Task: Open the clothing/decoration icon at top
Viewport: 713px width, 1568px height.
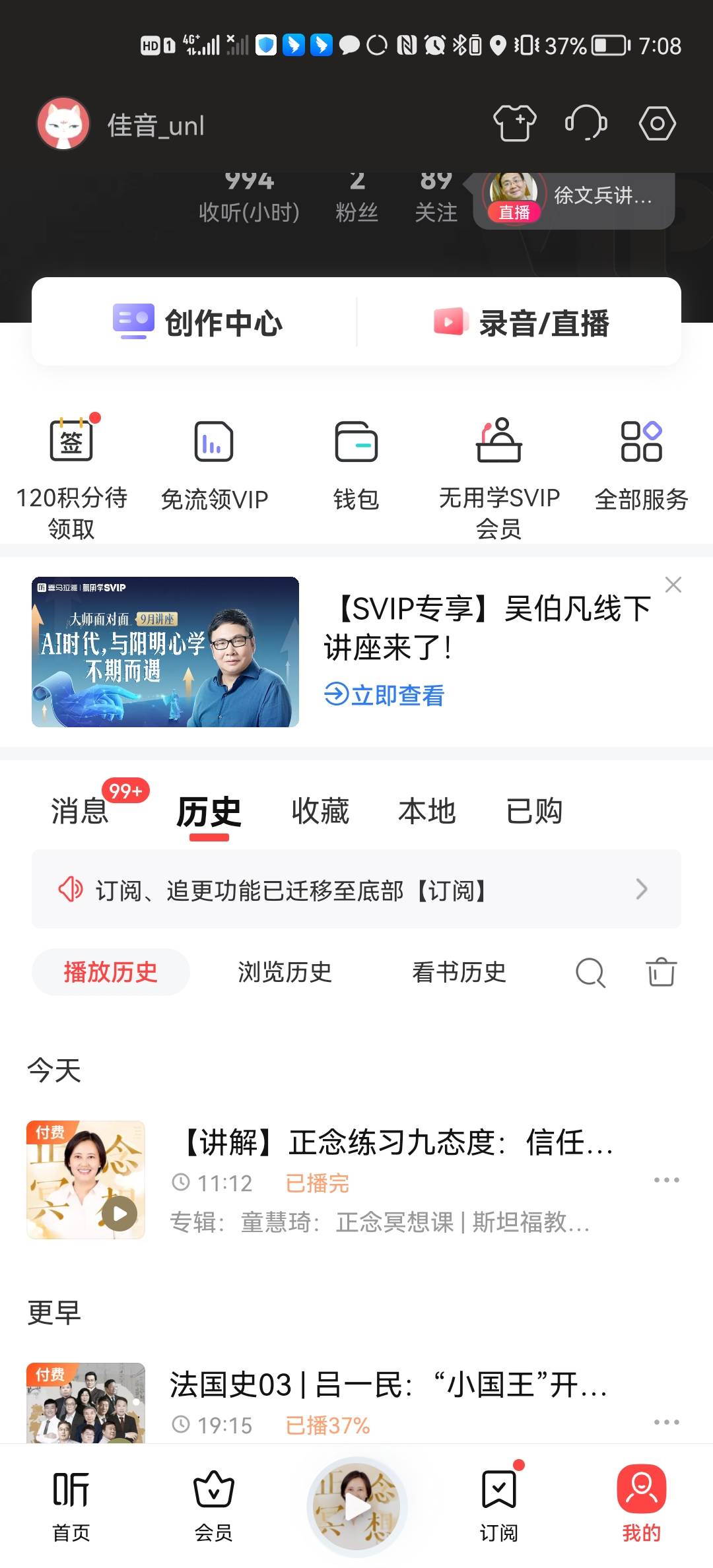Action: (515, 123)
